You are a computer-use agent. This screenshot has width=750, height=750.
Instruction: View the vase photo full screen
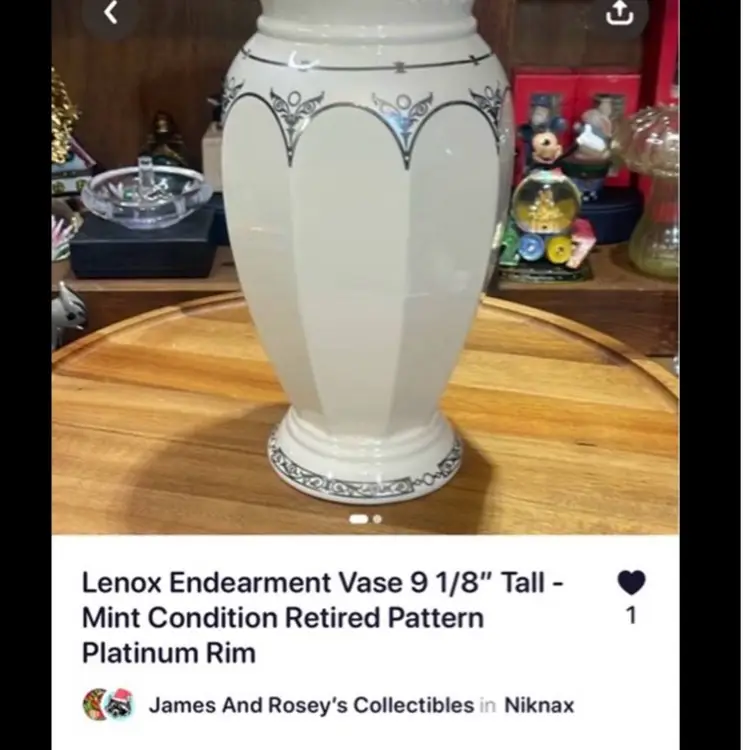(x=365, y=280)
